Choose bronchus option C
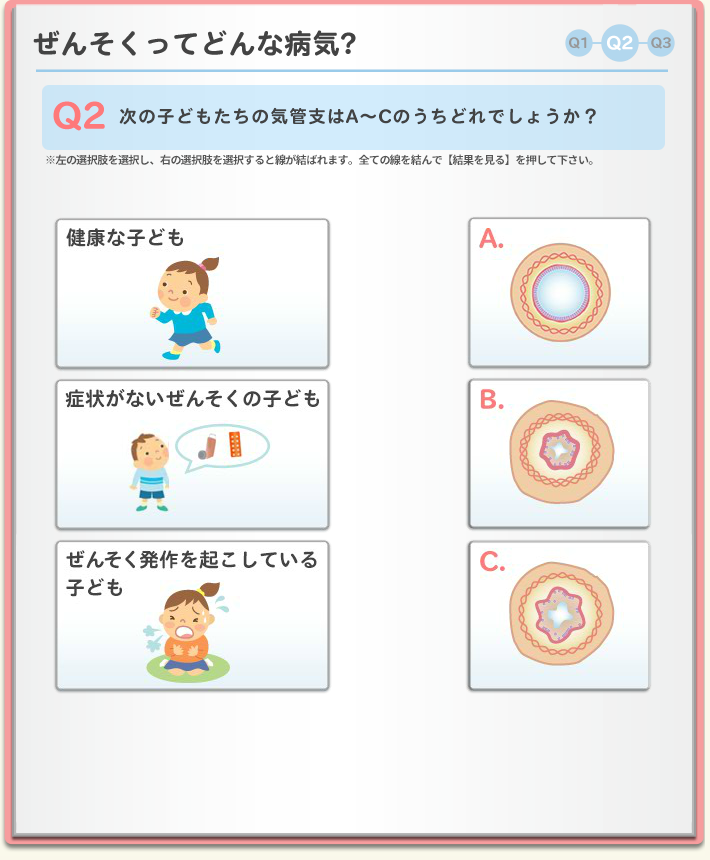Viewport: 710px width, 860px height. (559, 615)
